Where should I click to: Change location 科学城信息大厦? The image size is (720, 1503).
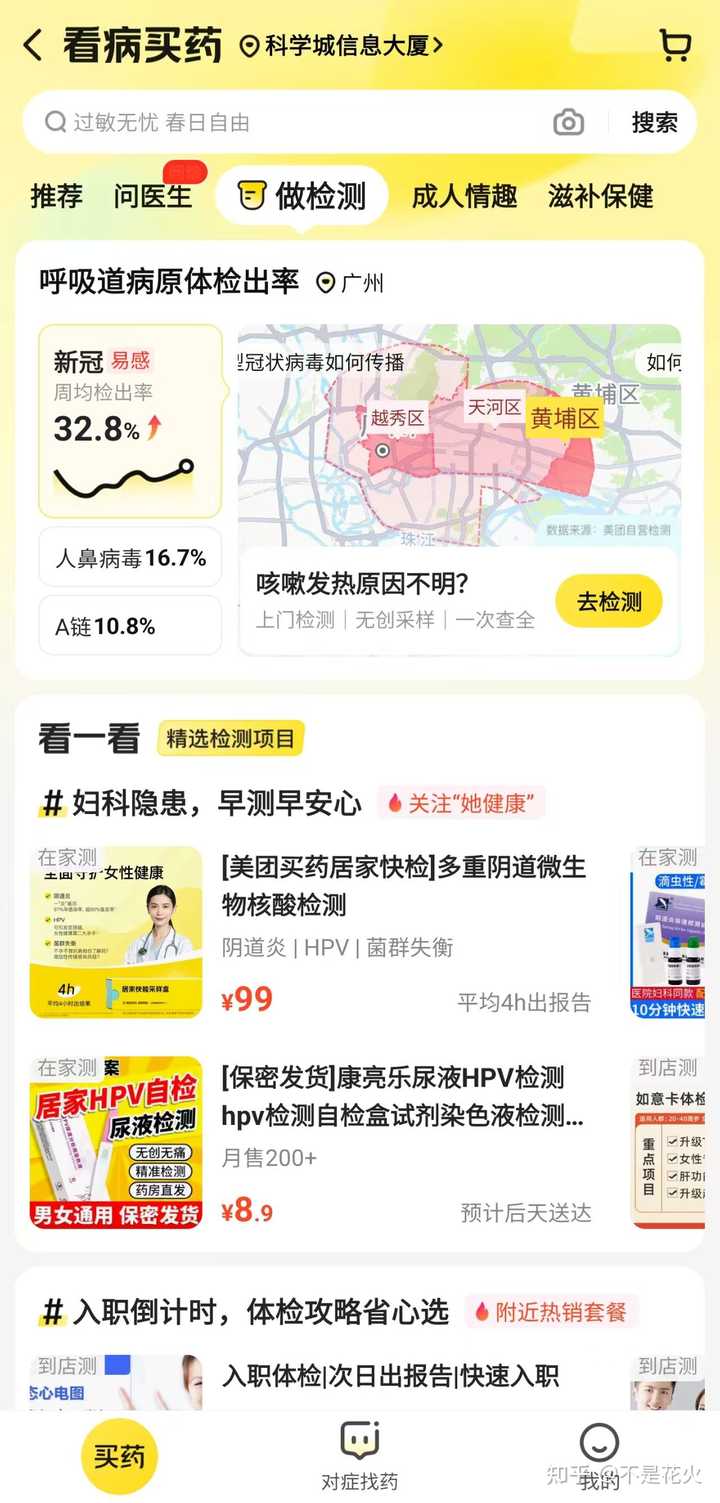tap(340, 46)
